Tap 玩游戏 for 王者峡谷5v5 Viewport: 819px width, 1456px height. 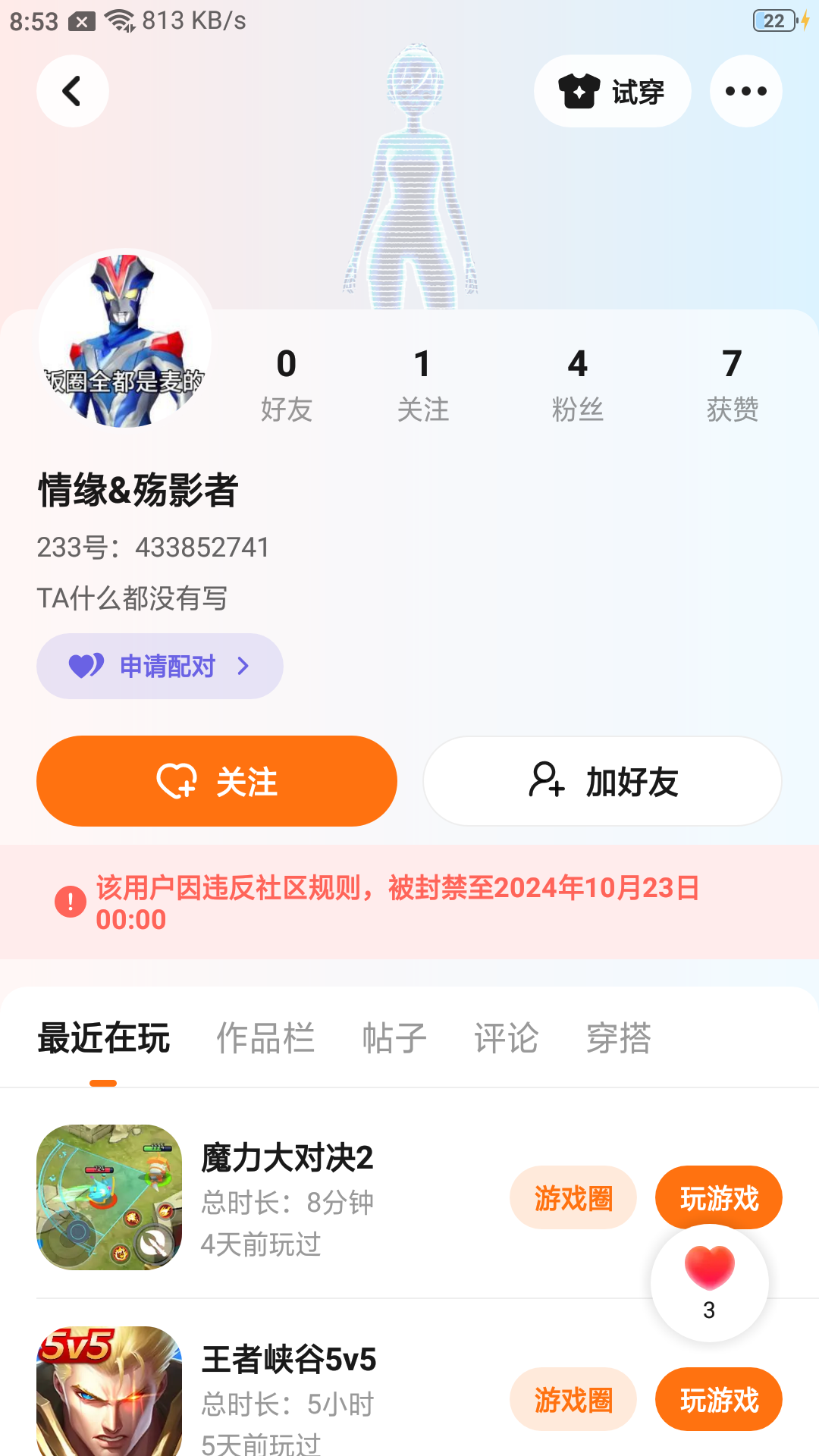(x=719, y=1399)
